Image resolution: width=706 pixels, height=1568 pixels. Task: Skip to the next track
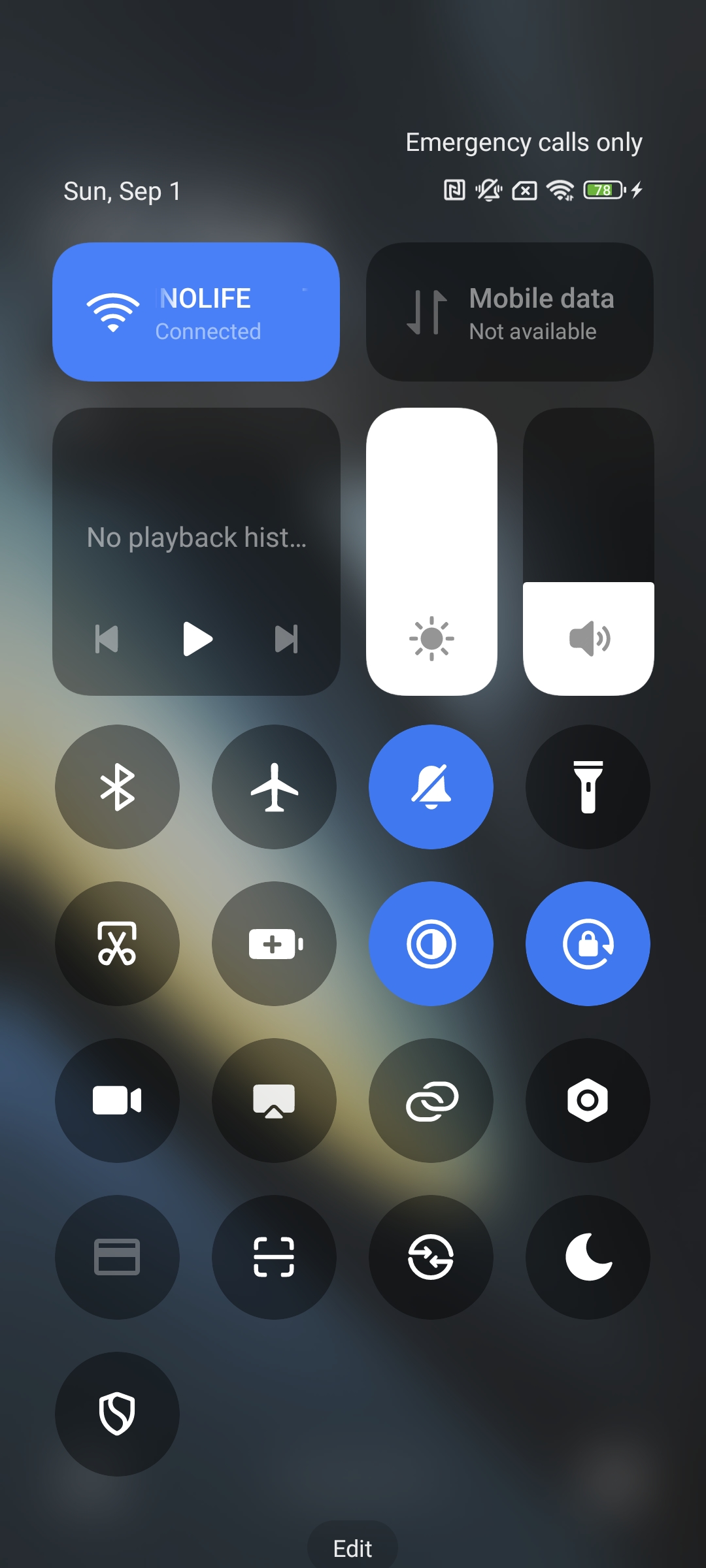[286, 638]
